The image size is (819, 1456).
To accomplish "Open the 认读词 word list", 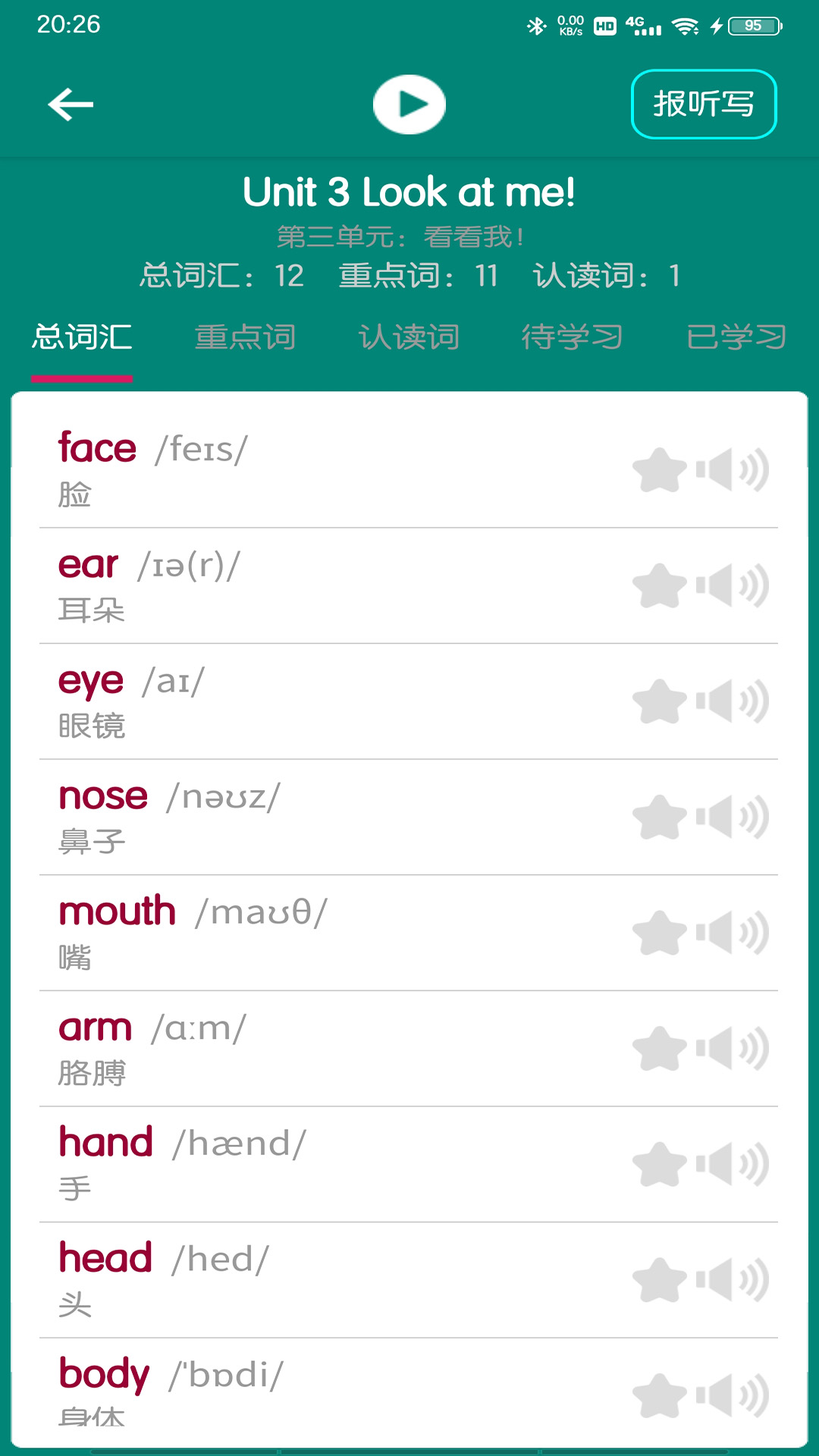I will (x=409, y=337).
